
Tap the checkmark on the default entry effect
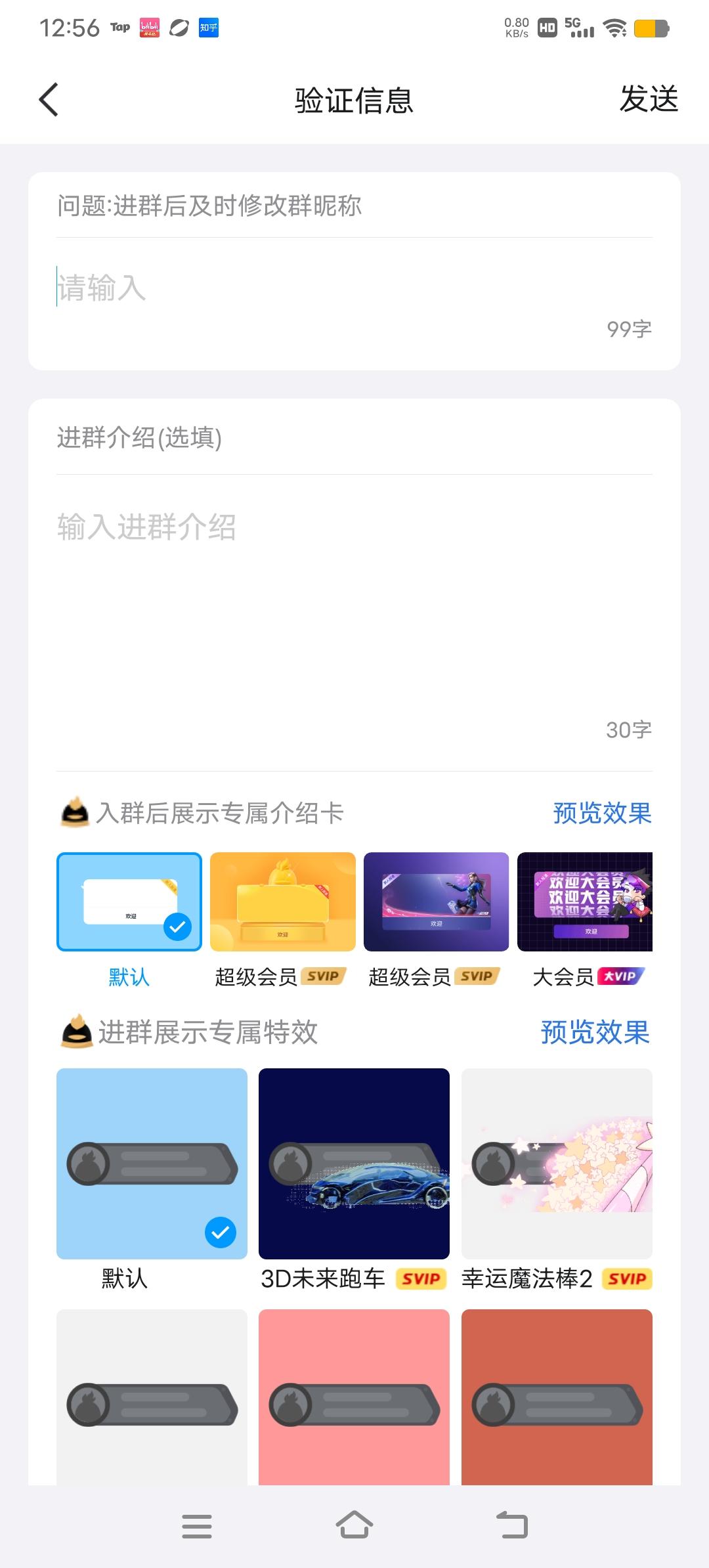[222, 1233]
